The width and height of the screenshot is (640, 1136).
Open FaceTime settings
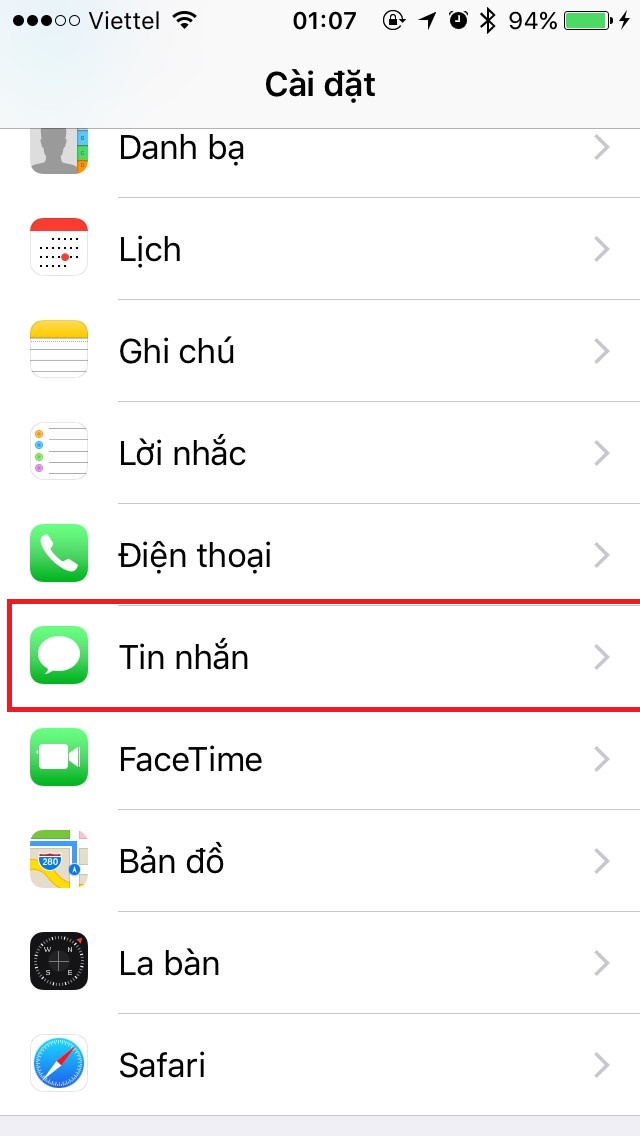pyautogui.click(x=320, y=759)
